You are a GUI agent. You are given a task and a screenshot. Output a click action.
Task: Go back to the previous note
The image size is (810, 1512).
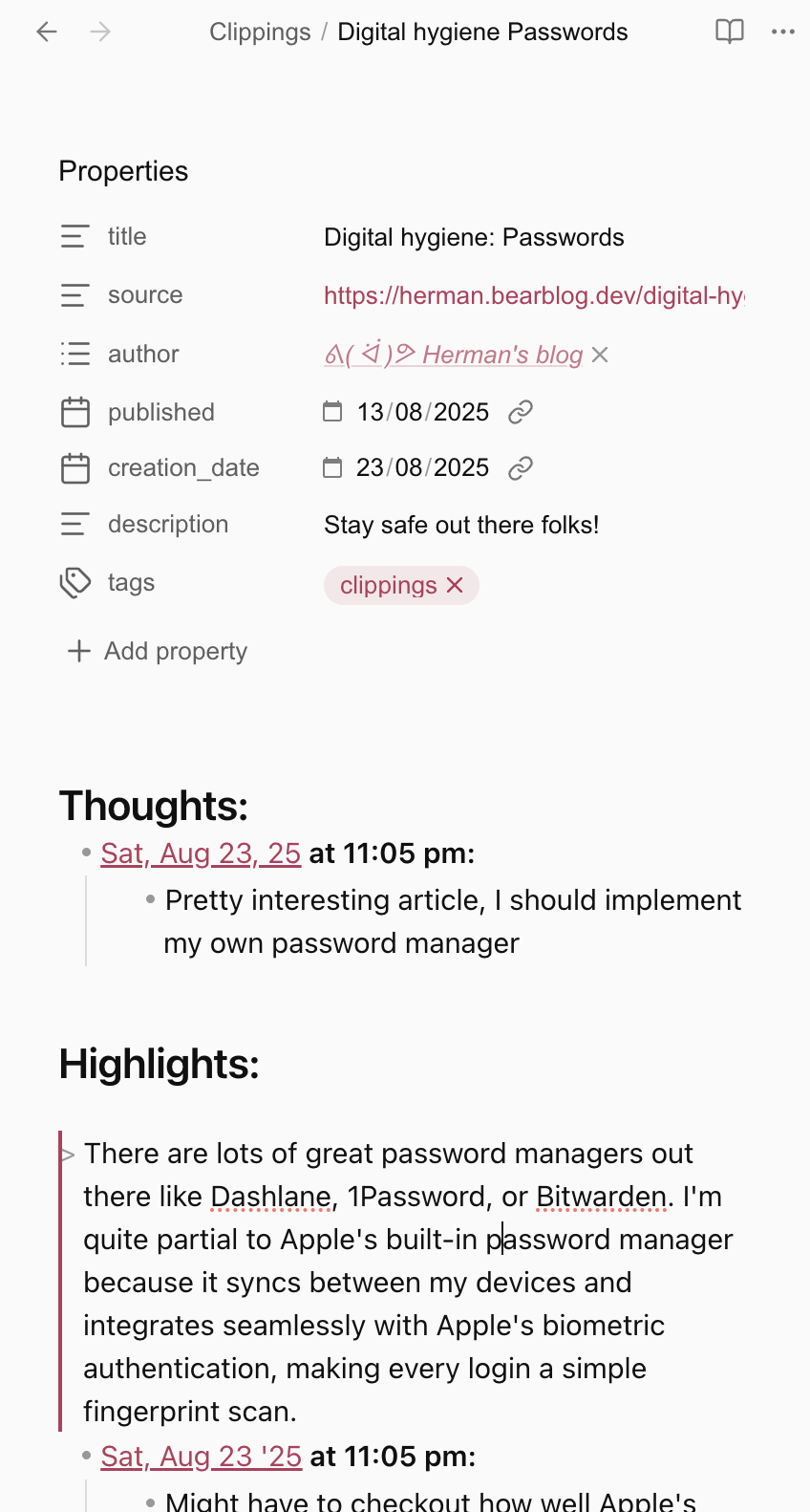point(47,32)
